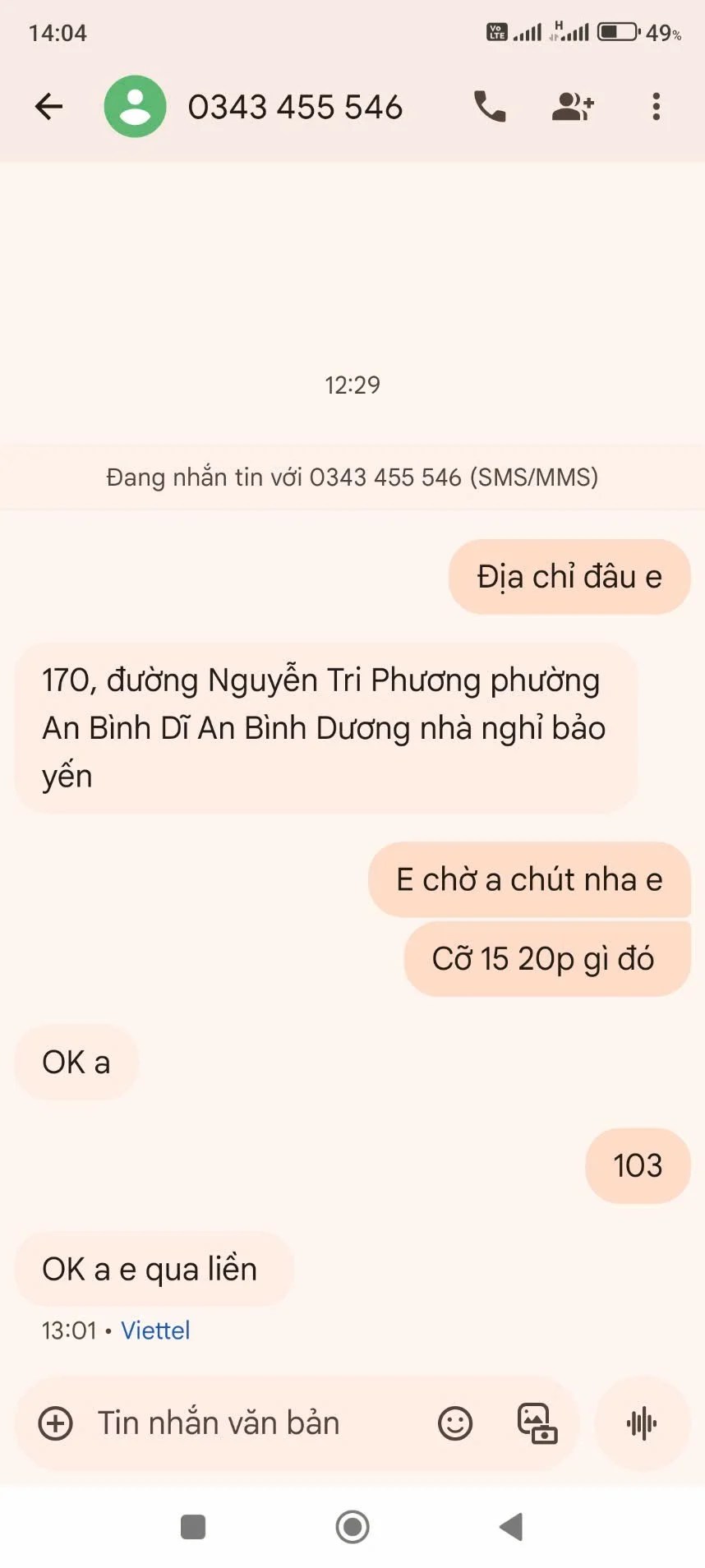Add this number as a contact
The width and height of the screenshot is (705, 1568).
pos(573,107)
